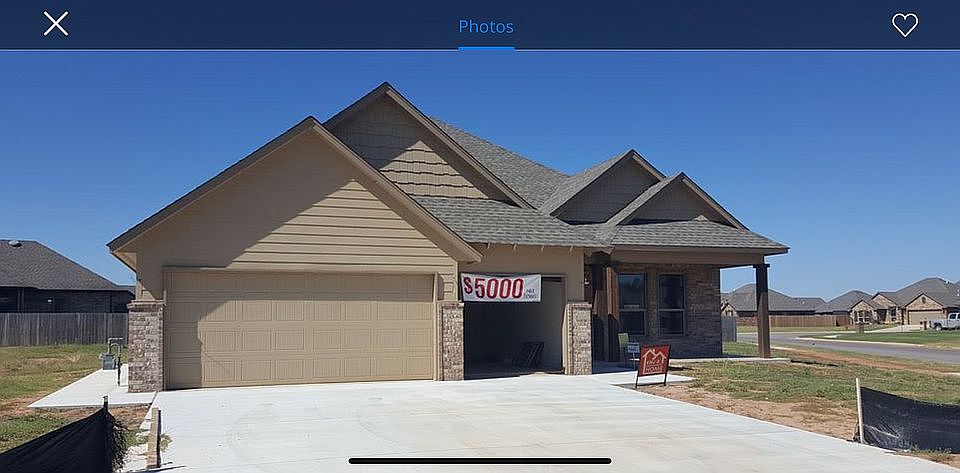Close the photo viewer
This screenshot has width=960, height=473.
click(56, 24)
